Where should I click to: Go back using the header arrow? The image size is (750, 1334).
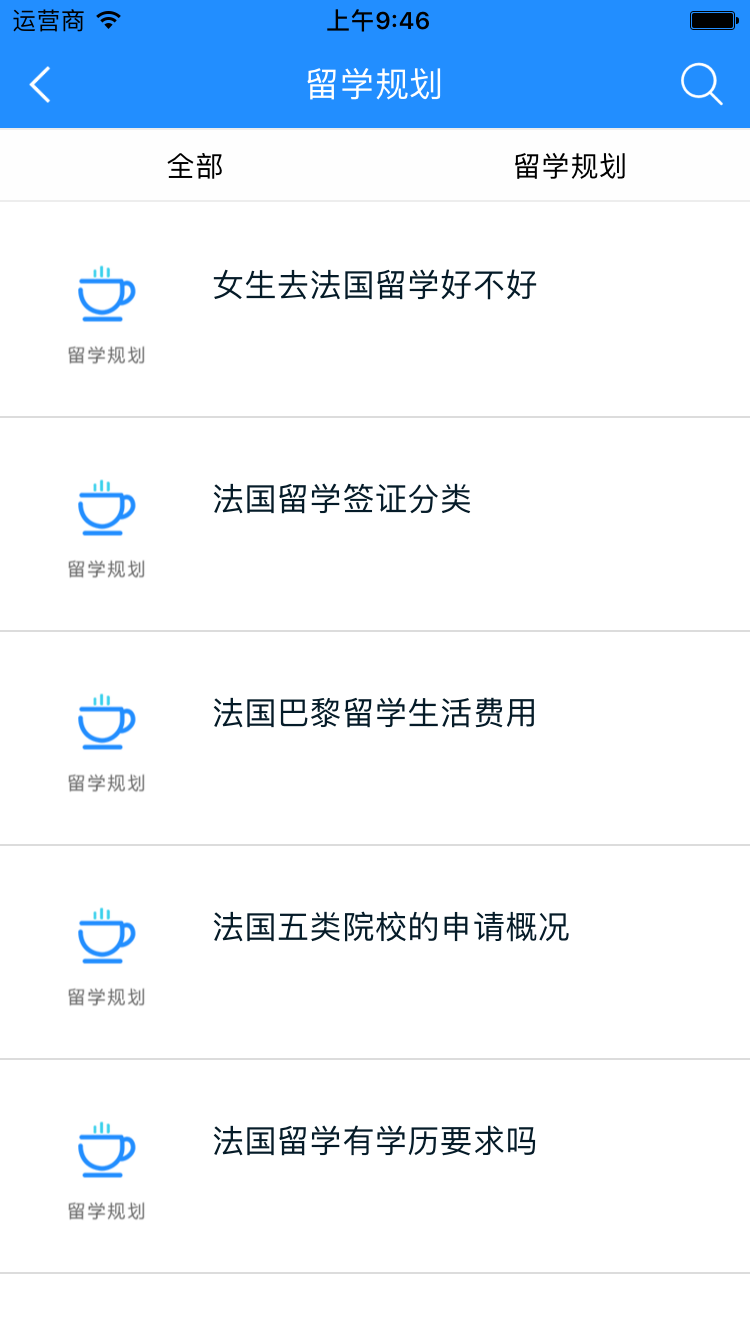(x=40, y=85)
